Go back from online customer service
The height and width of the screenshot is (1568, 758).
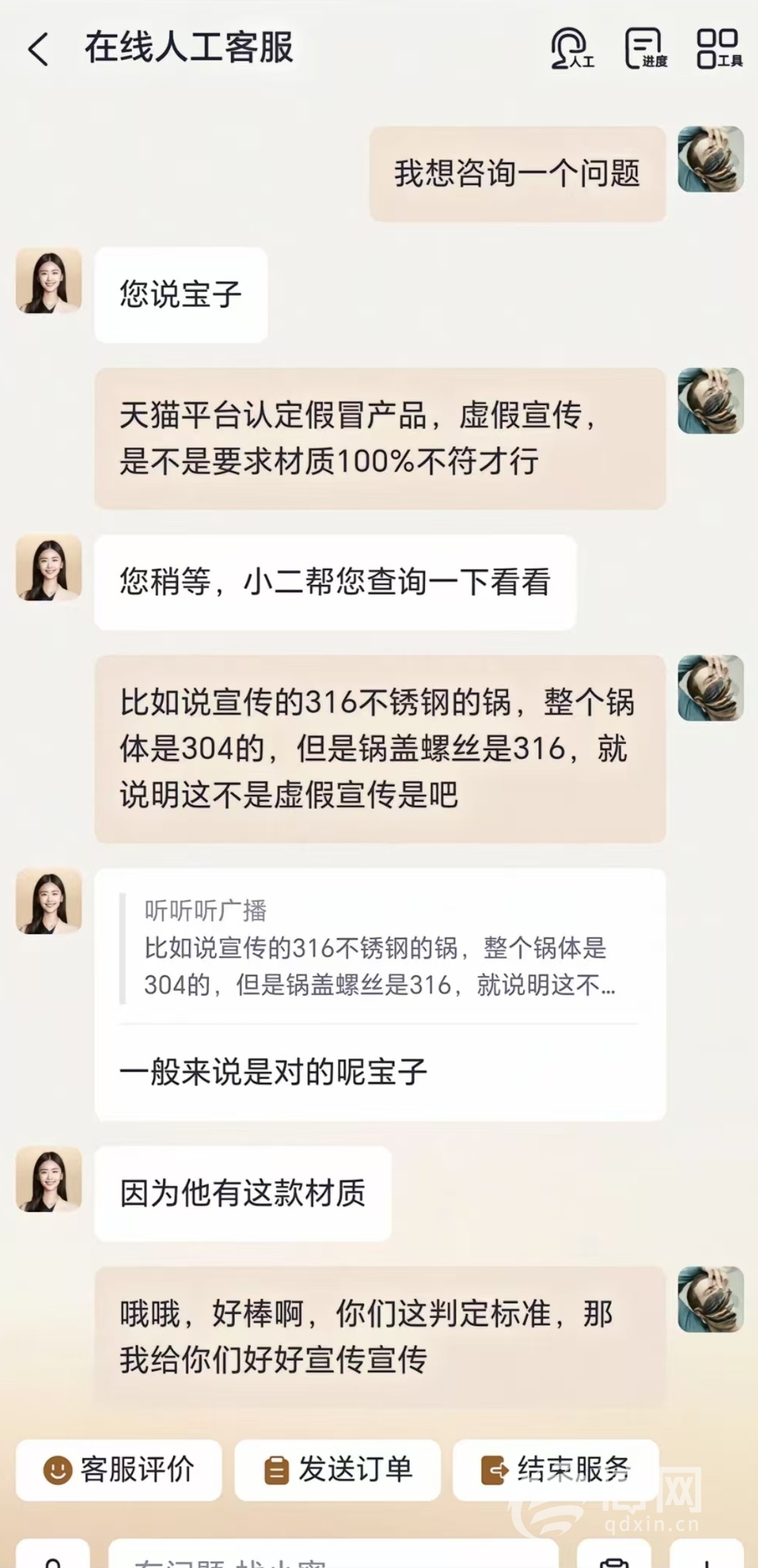38,49
